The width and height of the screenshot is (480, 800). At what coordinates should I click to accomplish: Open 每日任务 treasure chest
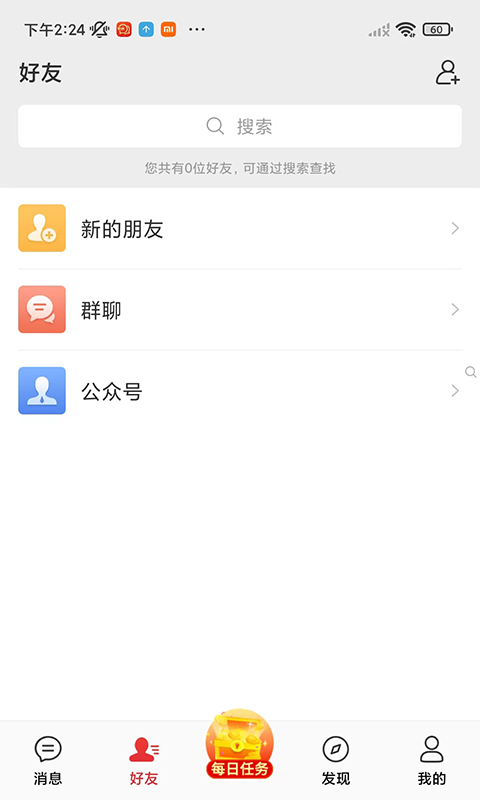pos(240,744)
